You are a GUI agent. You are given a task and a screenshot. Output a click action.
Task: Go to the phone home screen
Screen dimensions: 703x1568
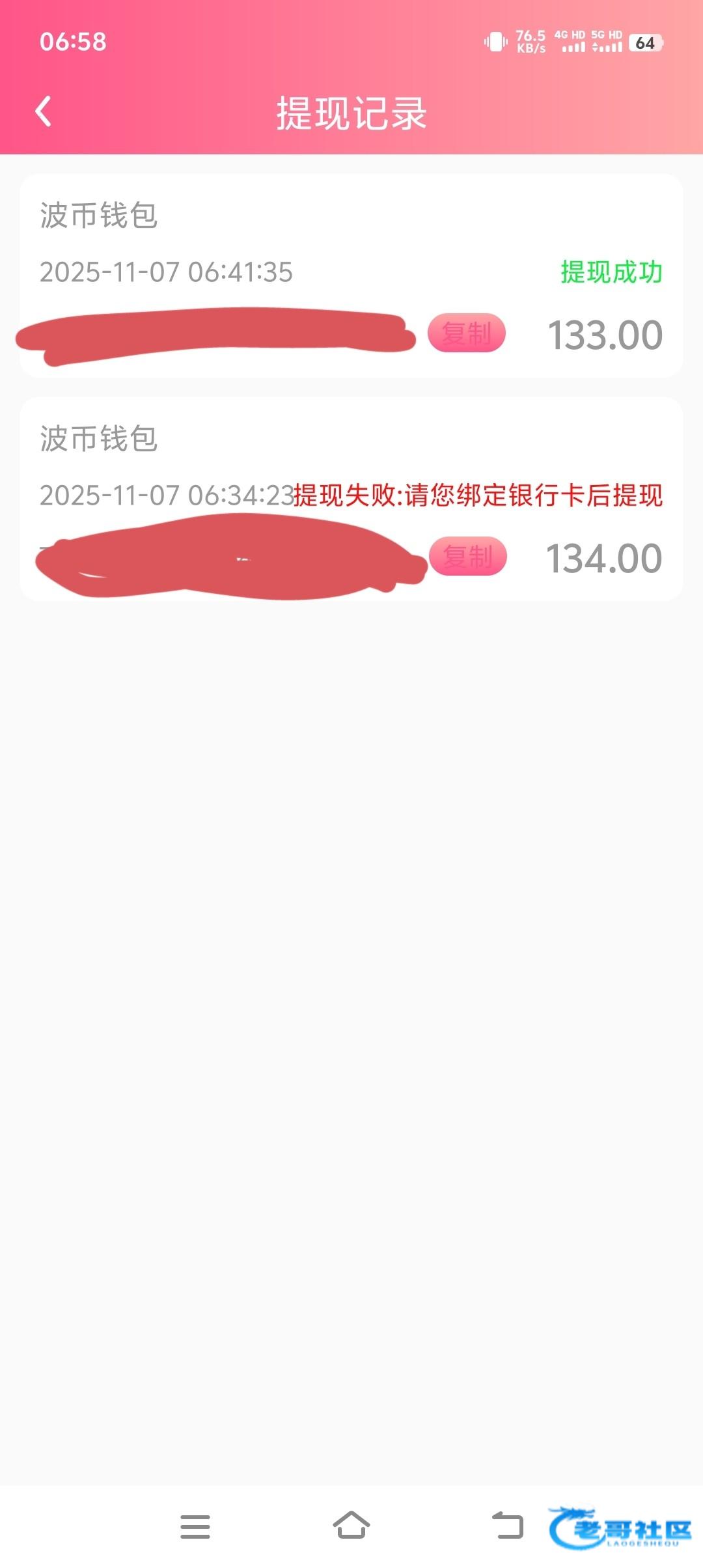tap(351, 1525)
